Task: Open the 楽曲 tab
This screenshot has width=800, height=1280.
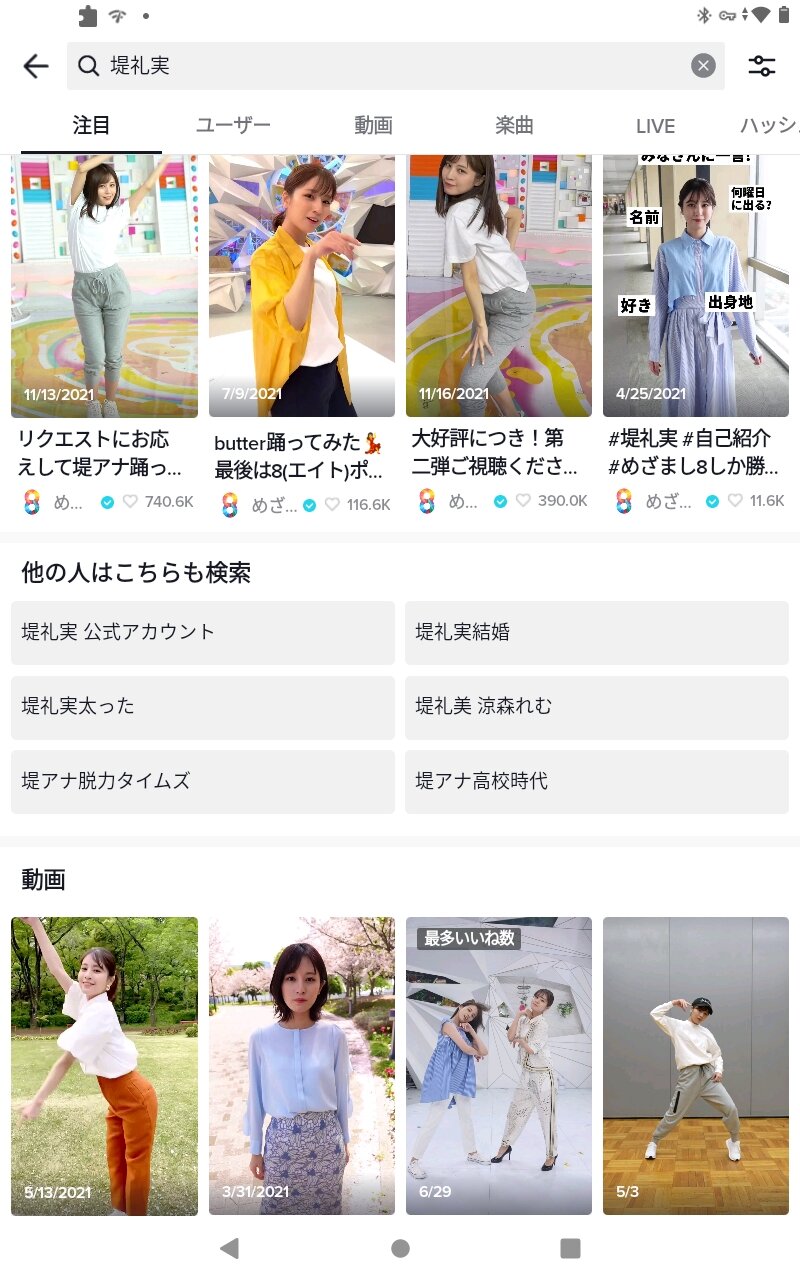Action: [515, 126]
